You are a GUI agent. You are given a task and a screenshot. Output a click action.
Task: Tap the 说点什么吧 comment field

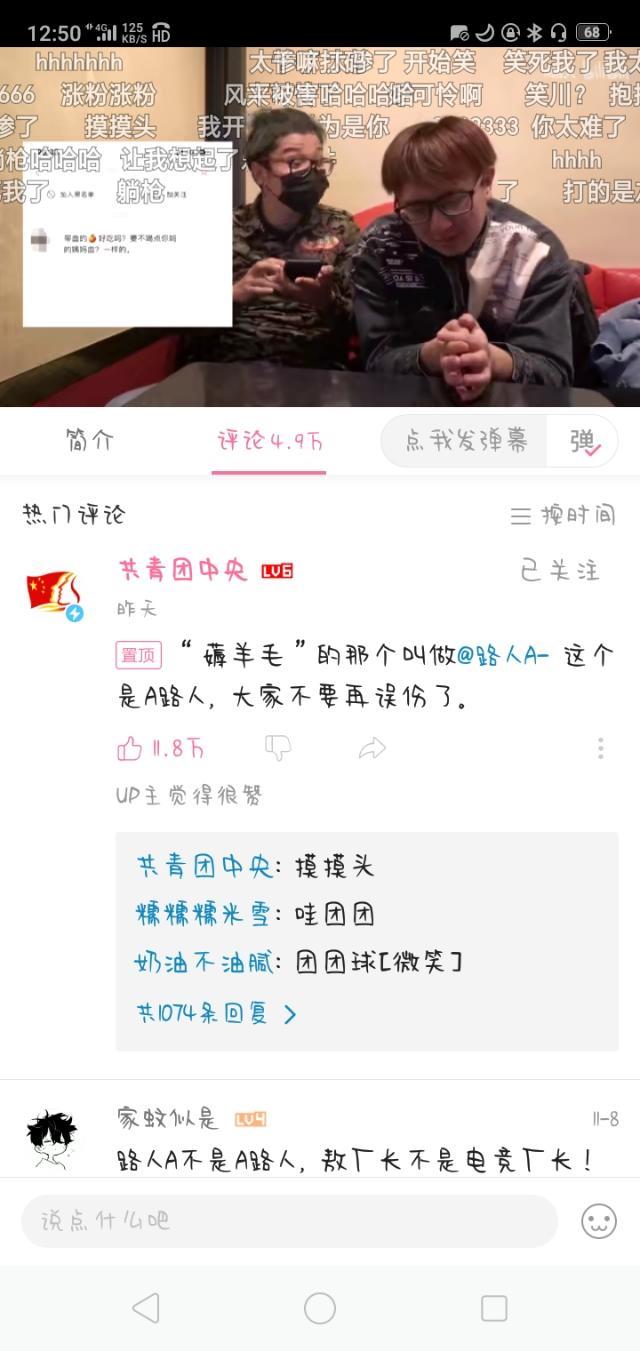(288, 1220)
